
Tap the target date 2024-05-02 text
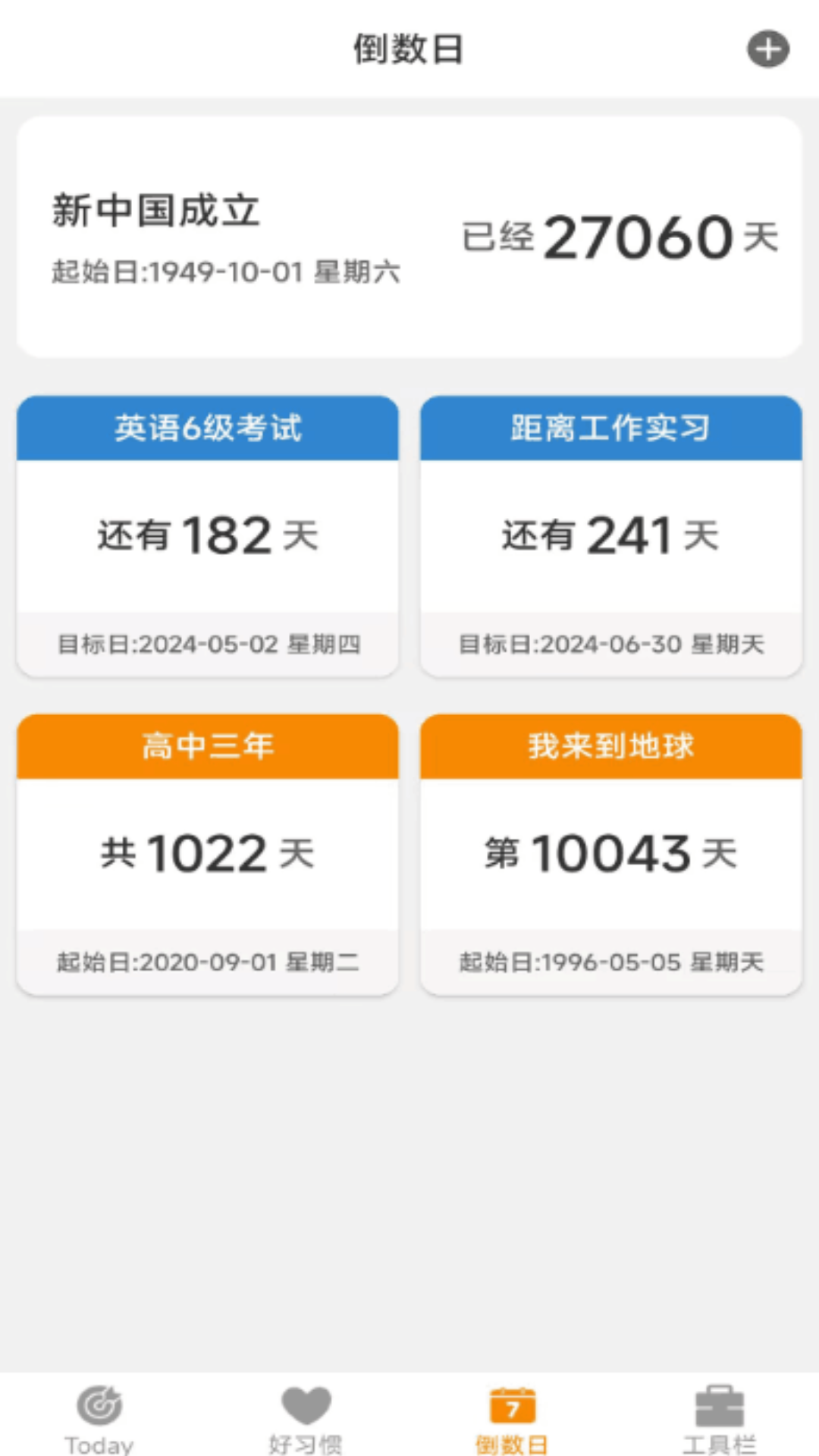(211, 644)
